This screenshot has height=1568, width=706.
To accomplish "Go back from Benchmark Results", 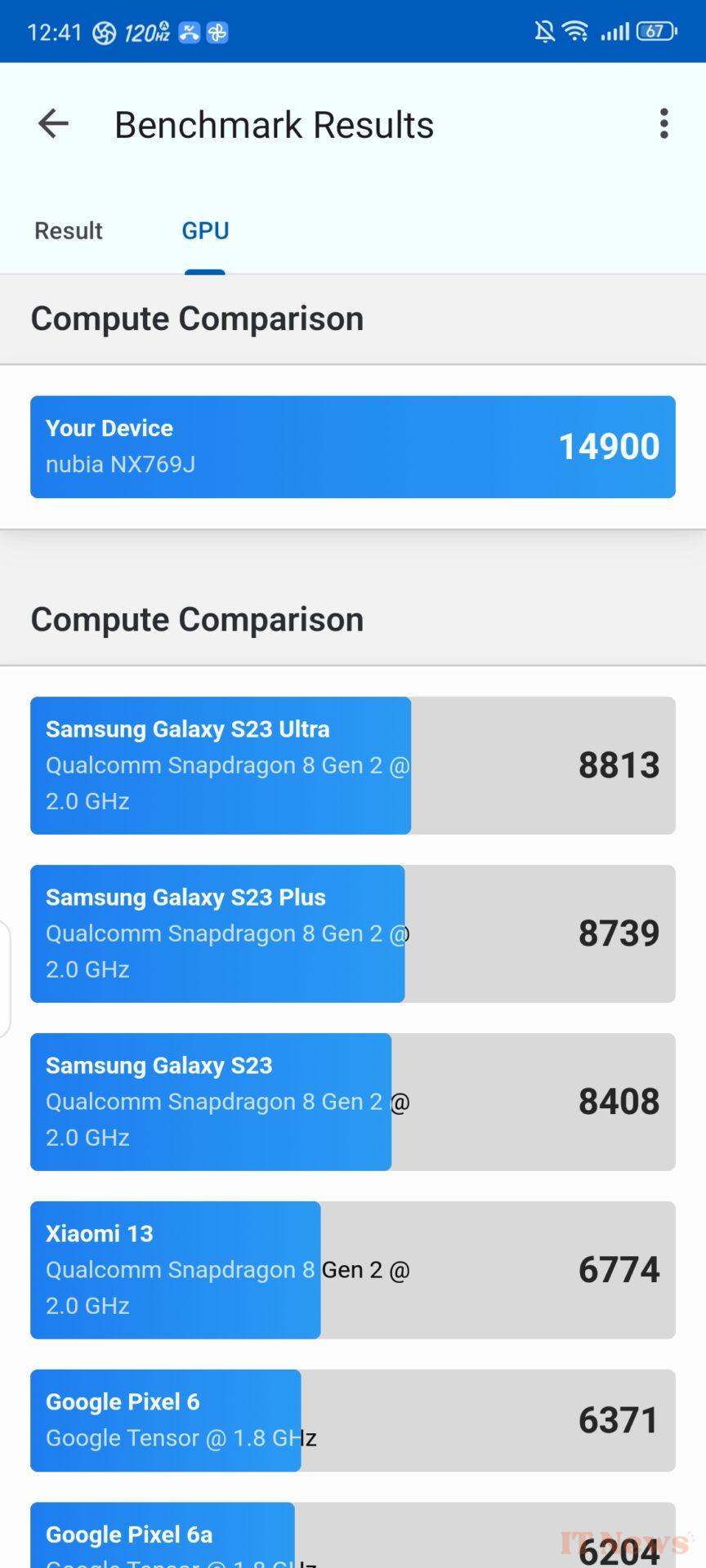I will coord(54,124).
